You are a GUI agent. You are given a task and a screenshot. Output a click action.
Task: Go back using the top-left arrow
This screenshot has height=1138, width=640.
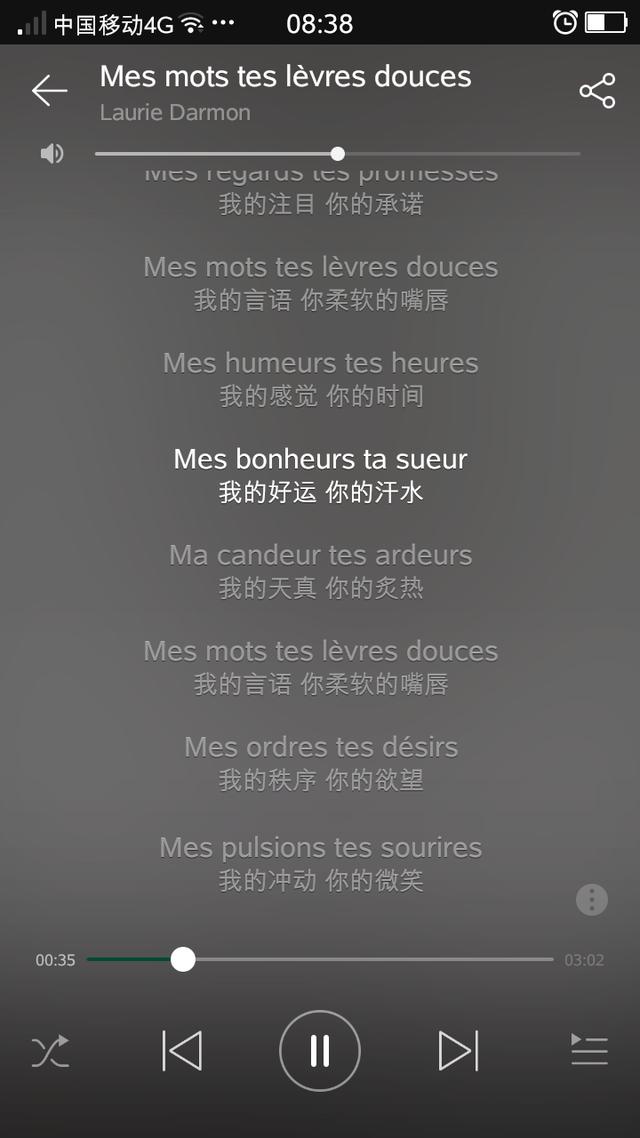point(49,91)
